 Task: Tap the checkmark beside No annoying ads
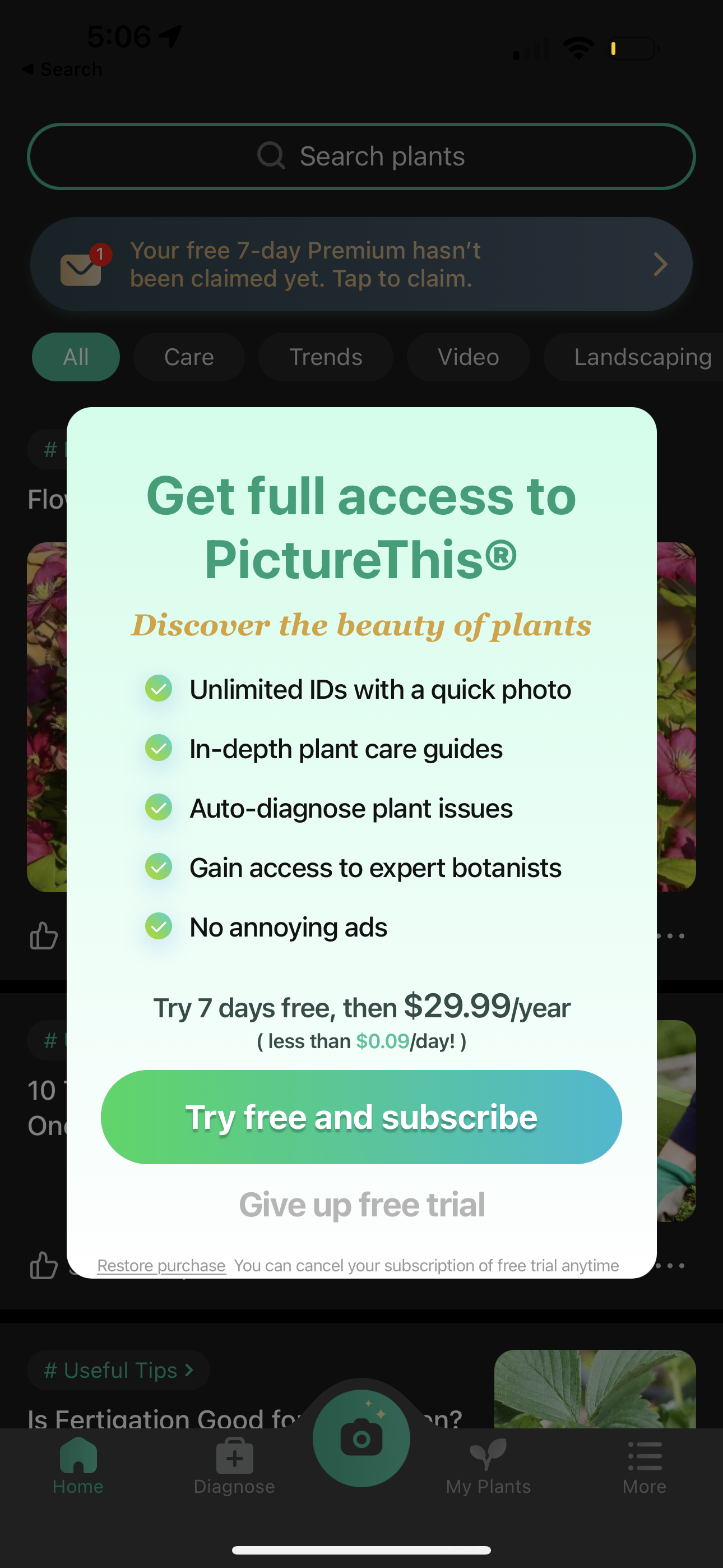point(159,926)
